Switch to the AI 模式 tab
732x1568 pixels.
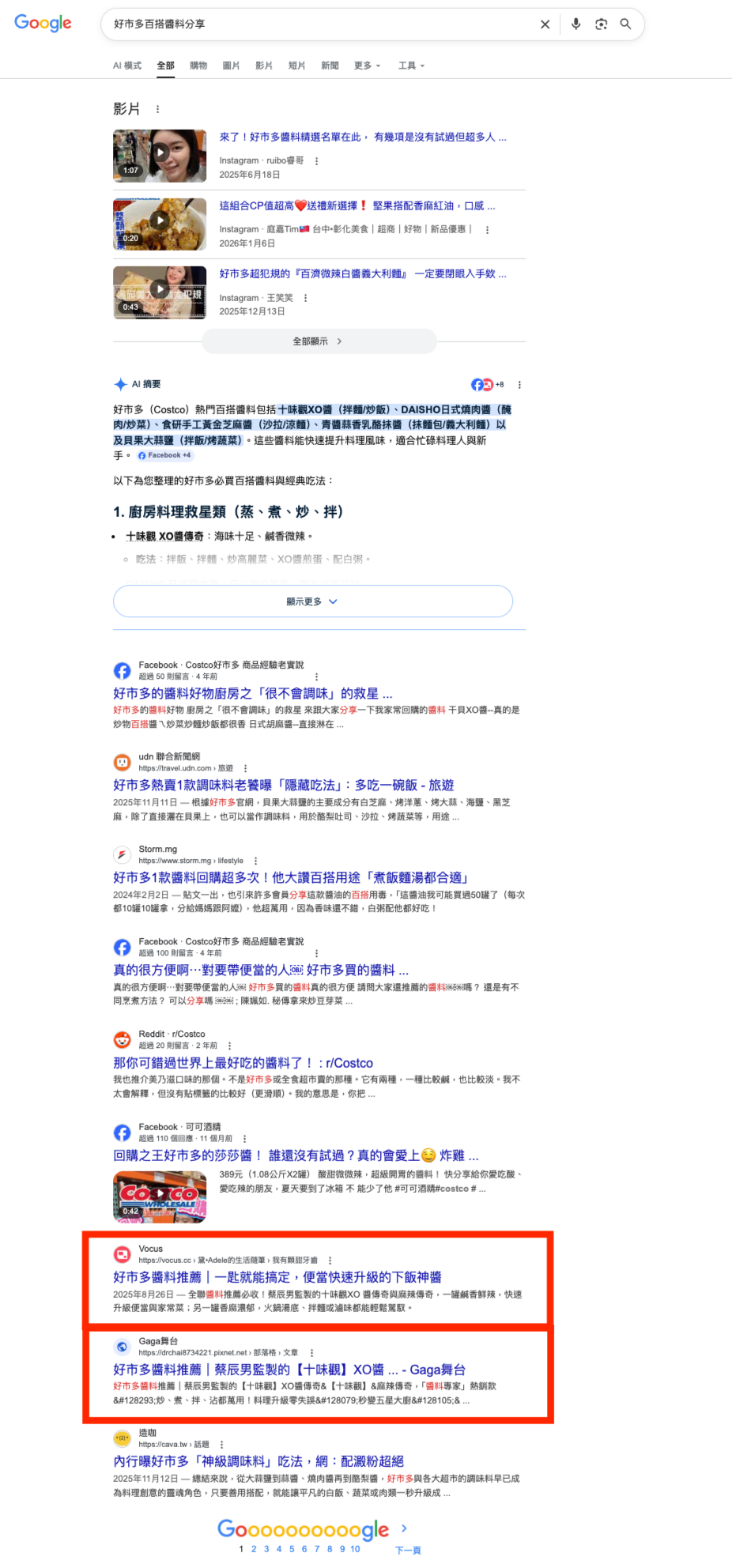[126, 66]
